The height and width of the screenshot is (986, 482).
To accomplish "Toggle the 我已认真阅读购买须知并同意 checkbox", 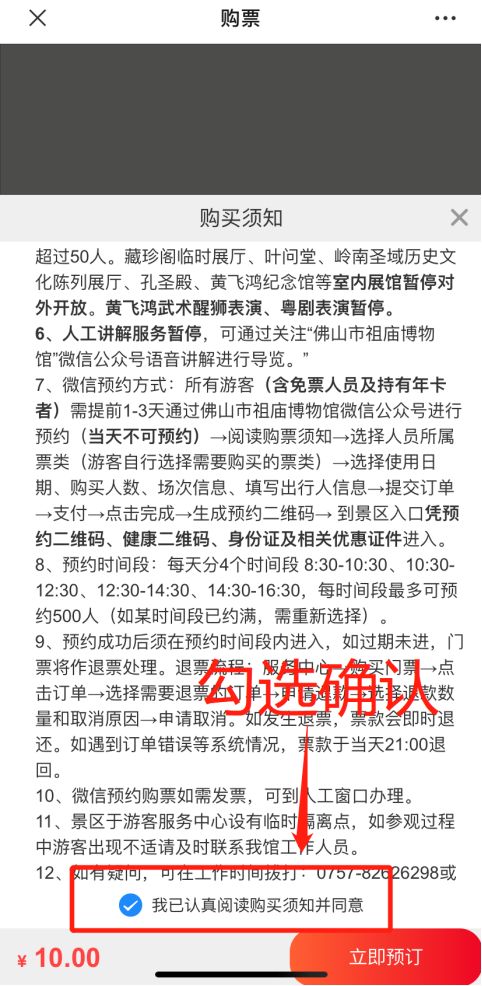I will coord(130,906).
